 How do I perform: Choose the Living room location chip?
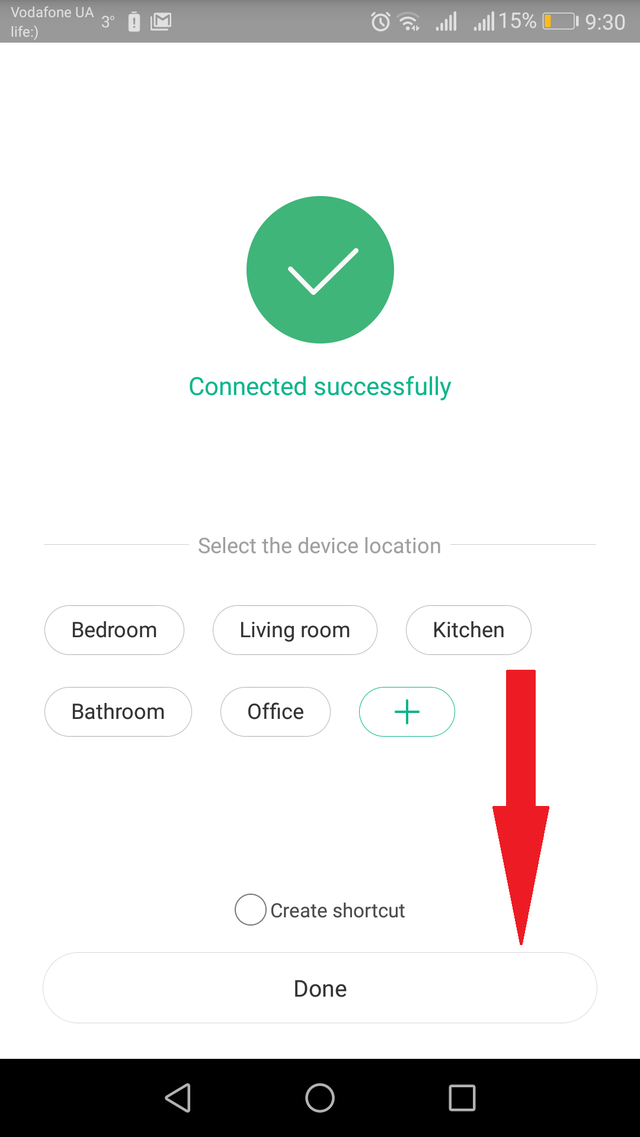pyautogui.click(x=295, y=630)
